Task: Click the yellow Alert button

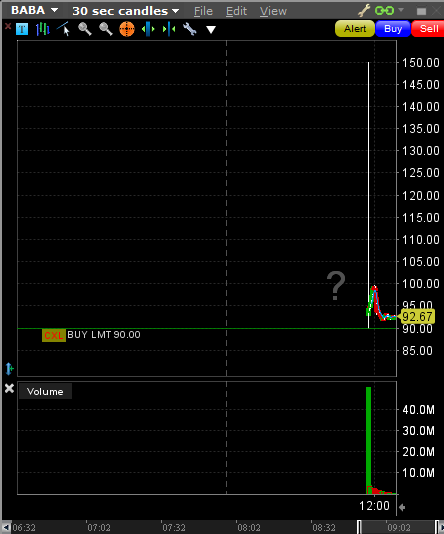Action: [355, 29]
